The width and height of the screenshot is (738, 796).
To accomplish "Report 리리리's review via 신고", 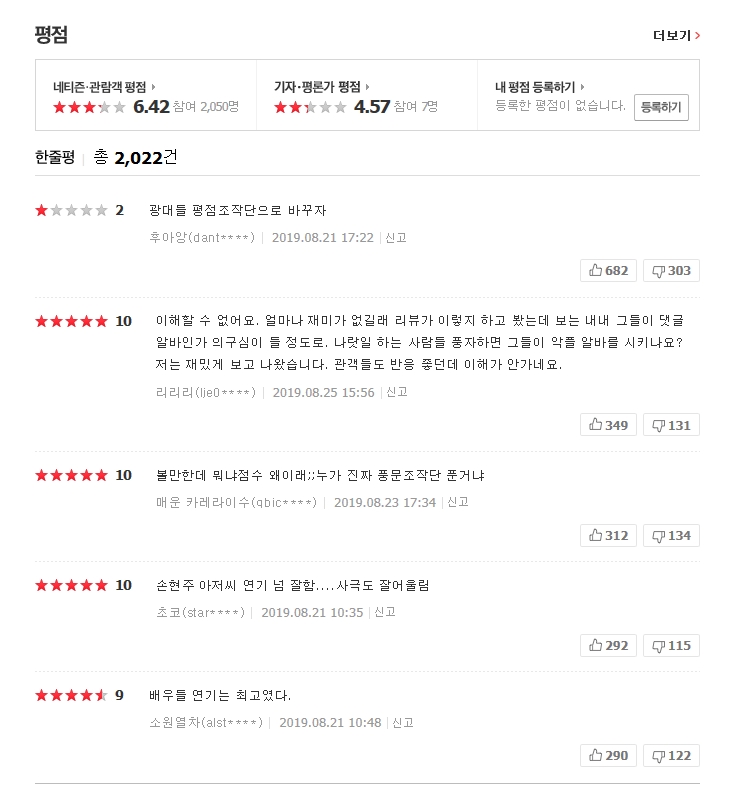I will coord(397,392).
